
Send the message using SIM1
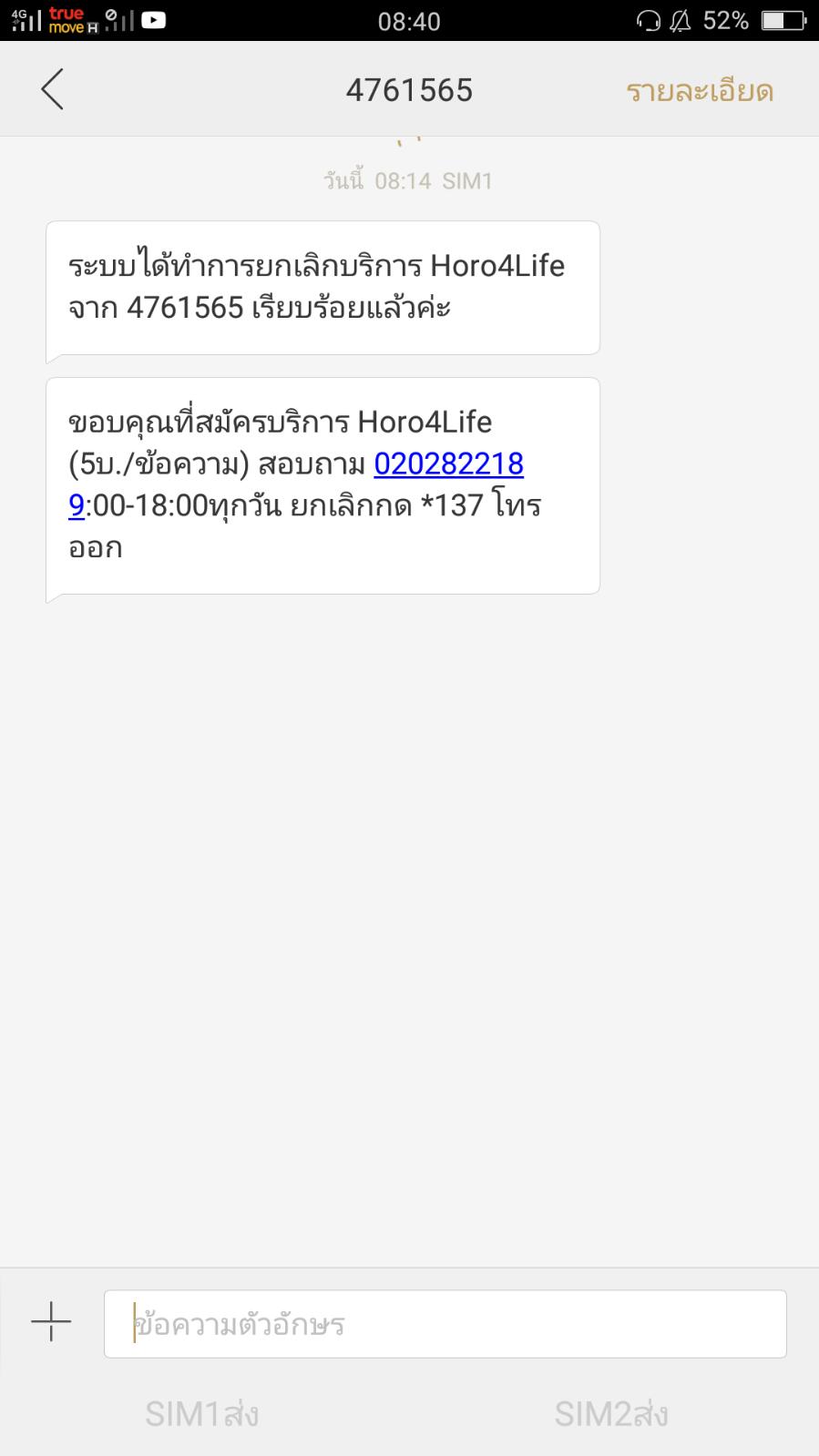[202, 1414]
